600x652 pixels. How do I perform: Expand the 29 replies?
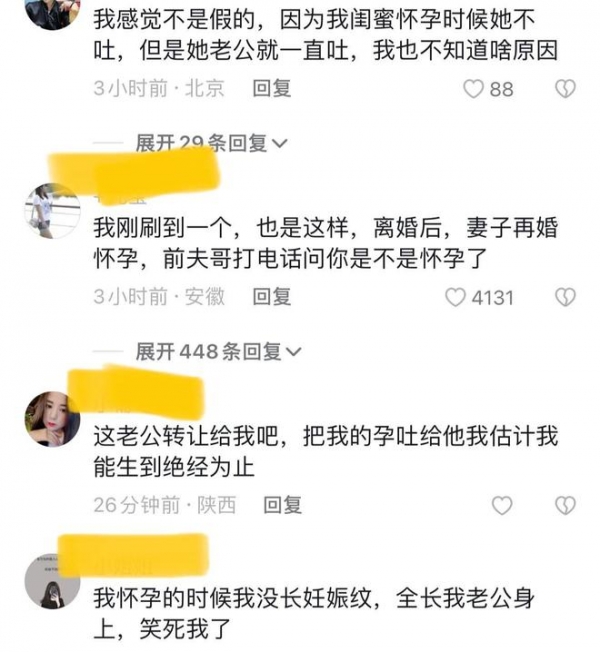211,144
